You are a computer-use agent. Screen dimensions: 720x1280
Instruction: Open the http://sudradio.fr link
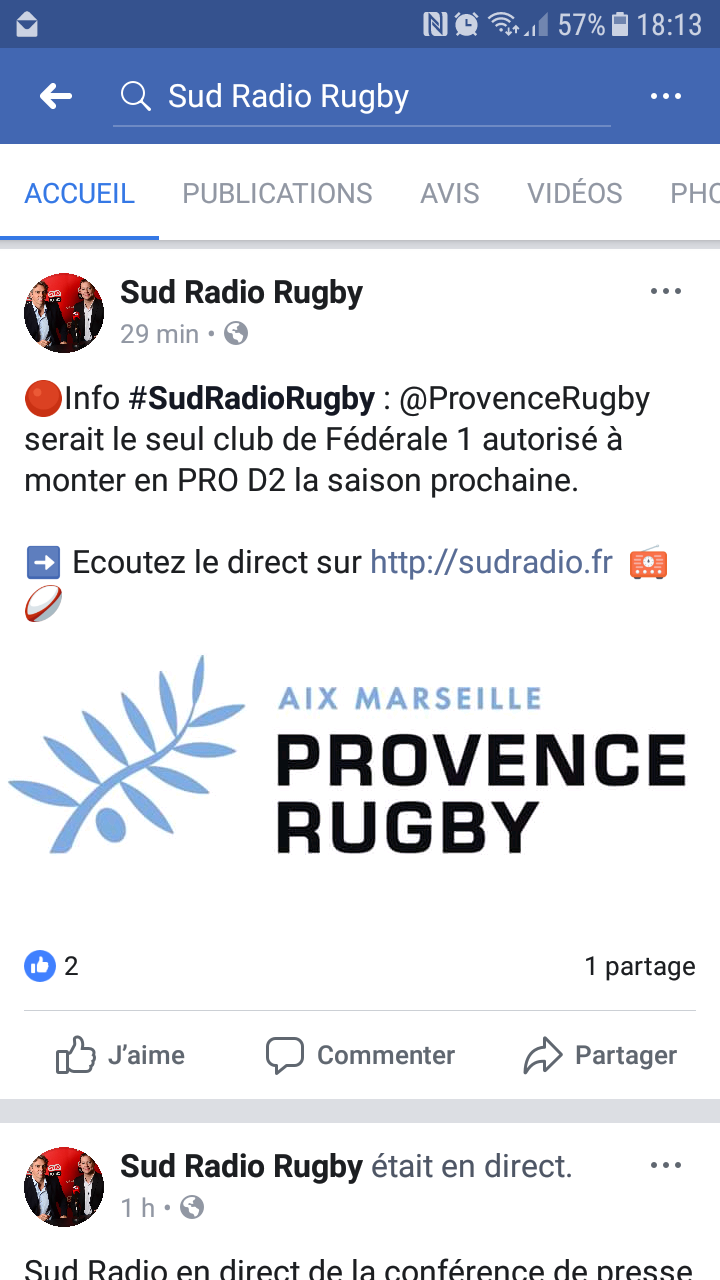(x=491, y=562)
